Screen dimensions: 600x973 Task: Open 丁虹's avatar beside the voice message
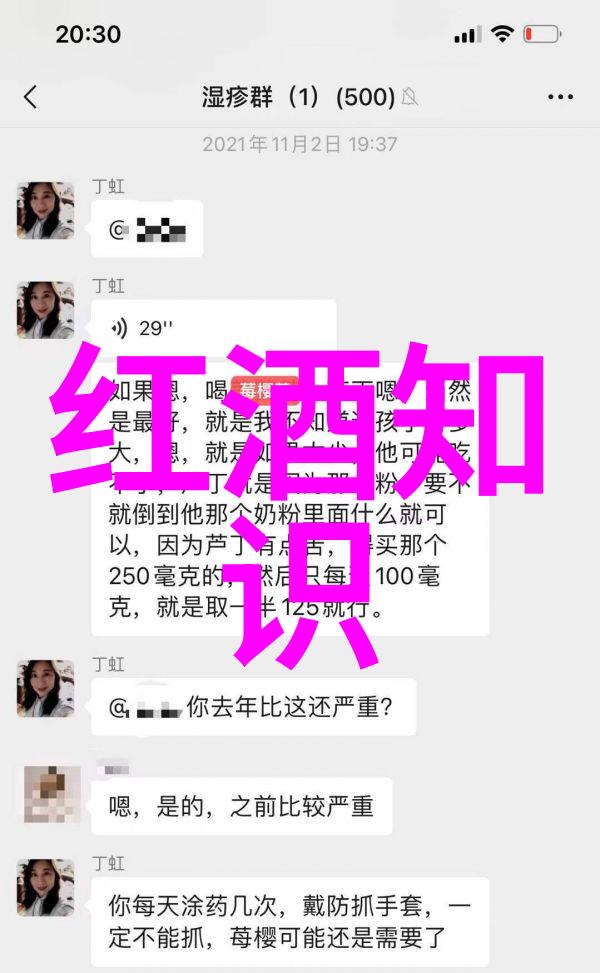point(45,310)
